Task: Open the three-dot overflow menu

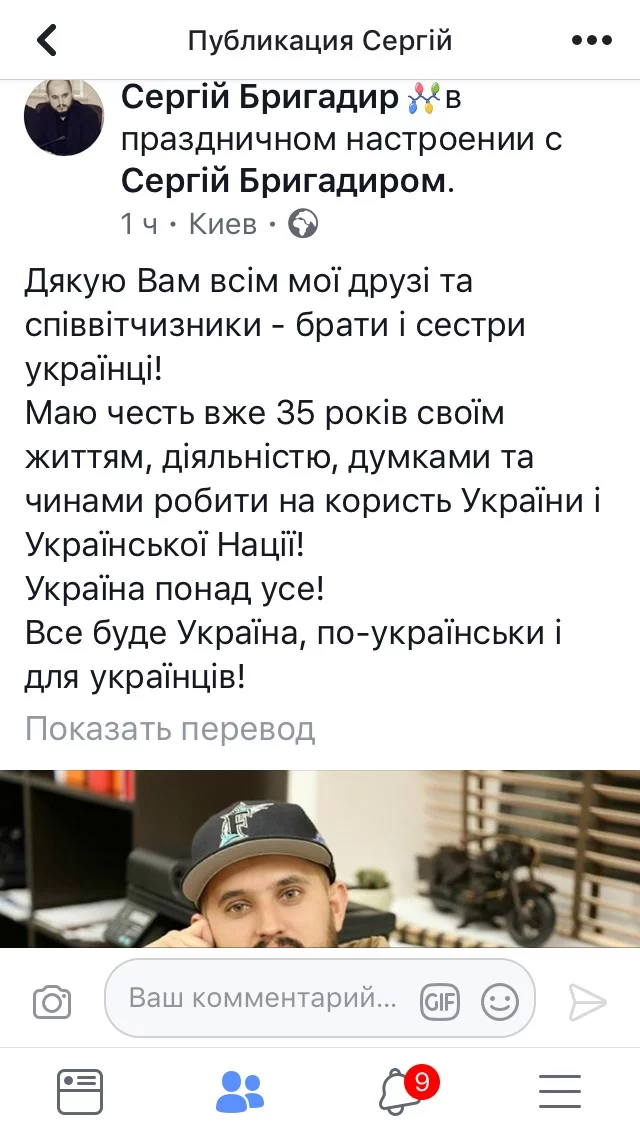Action: click(x=591, y=40)
